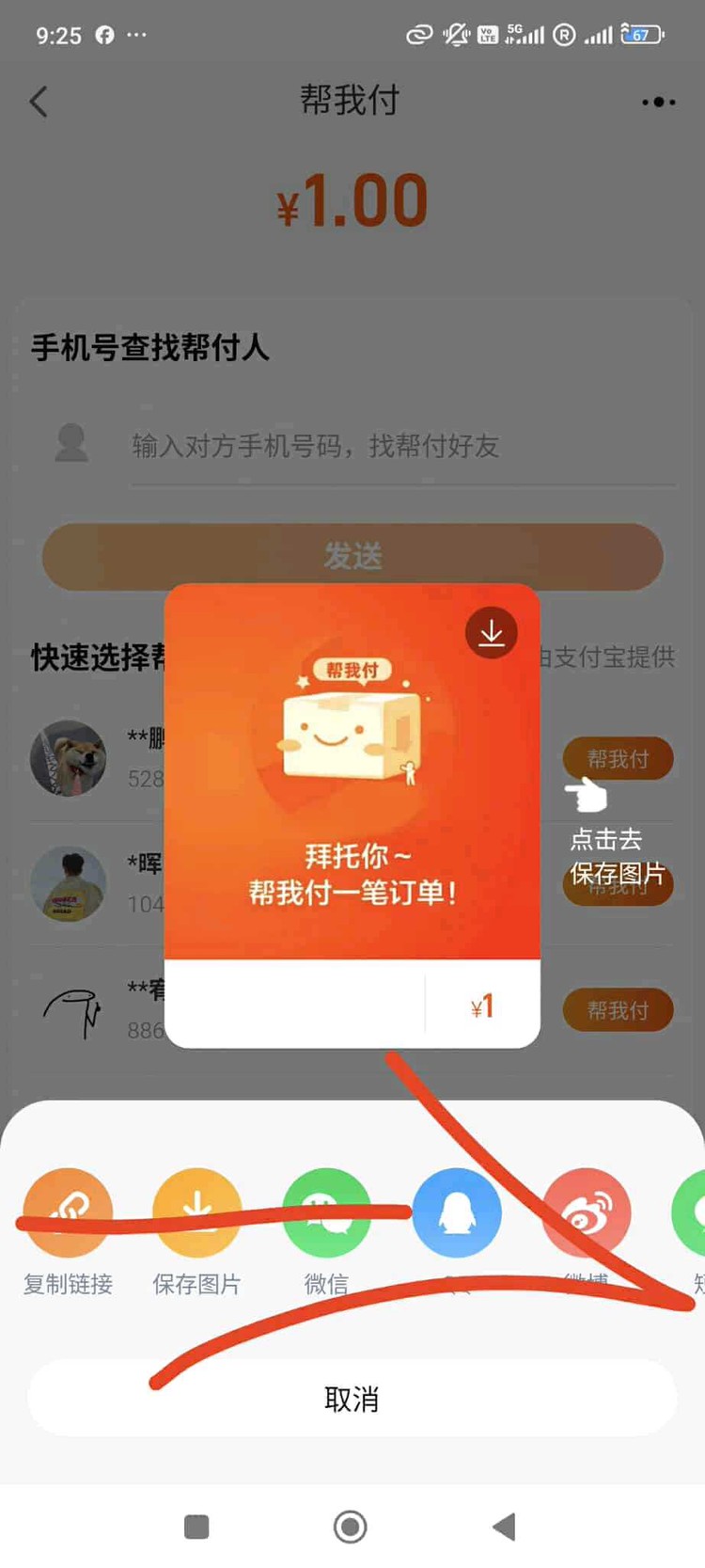Go to the system home screen
The image size is (705, 1568).
(x=351, y=1526)
